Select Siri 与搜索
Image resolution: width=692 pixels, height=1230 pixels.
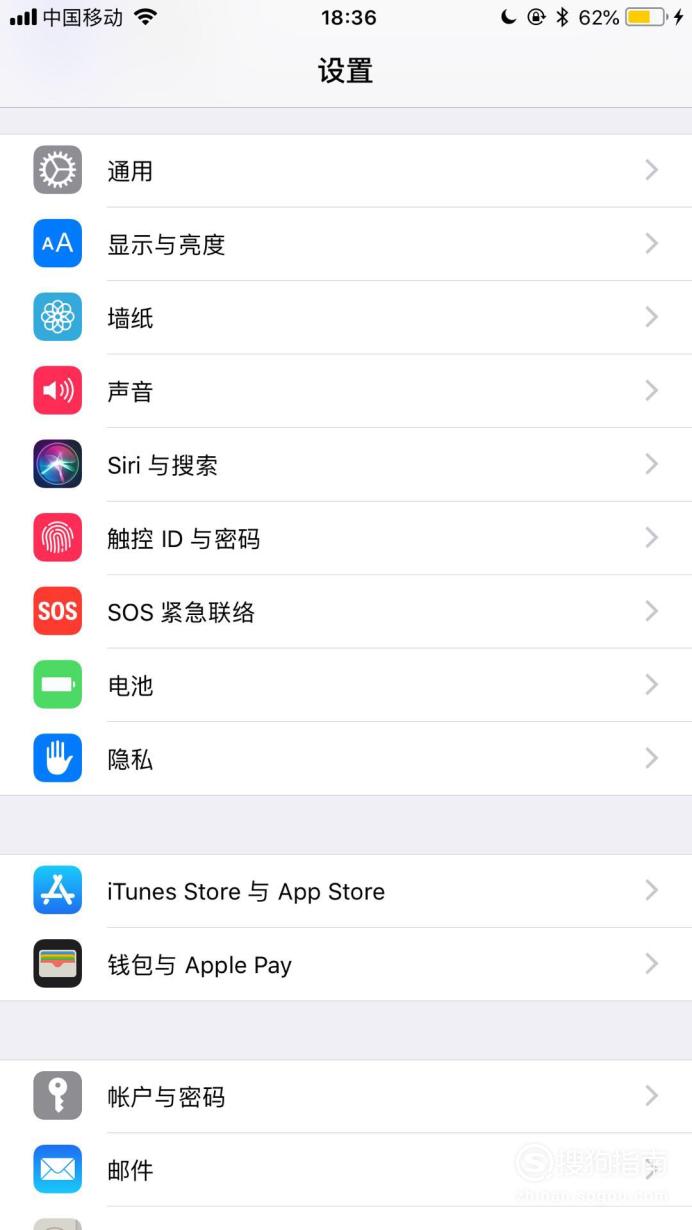[346, 465]
